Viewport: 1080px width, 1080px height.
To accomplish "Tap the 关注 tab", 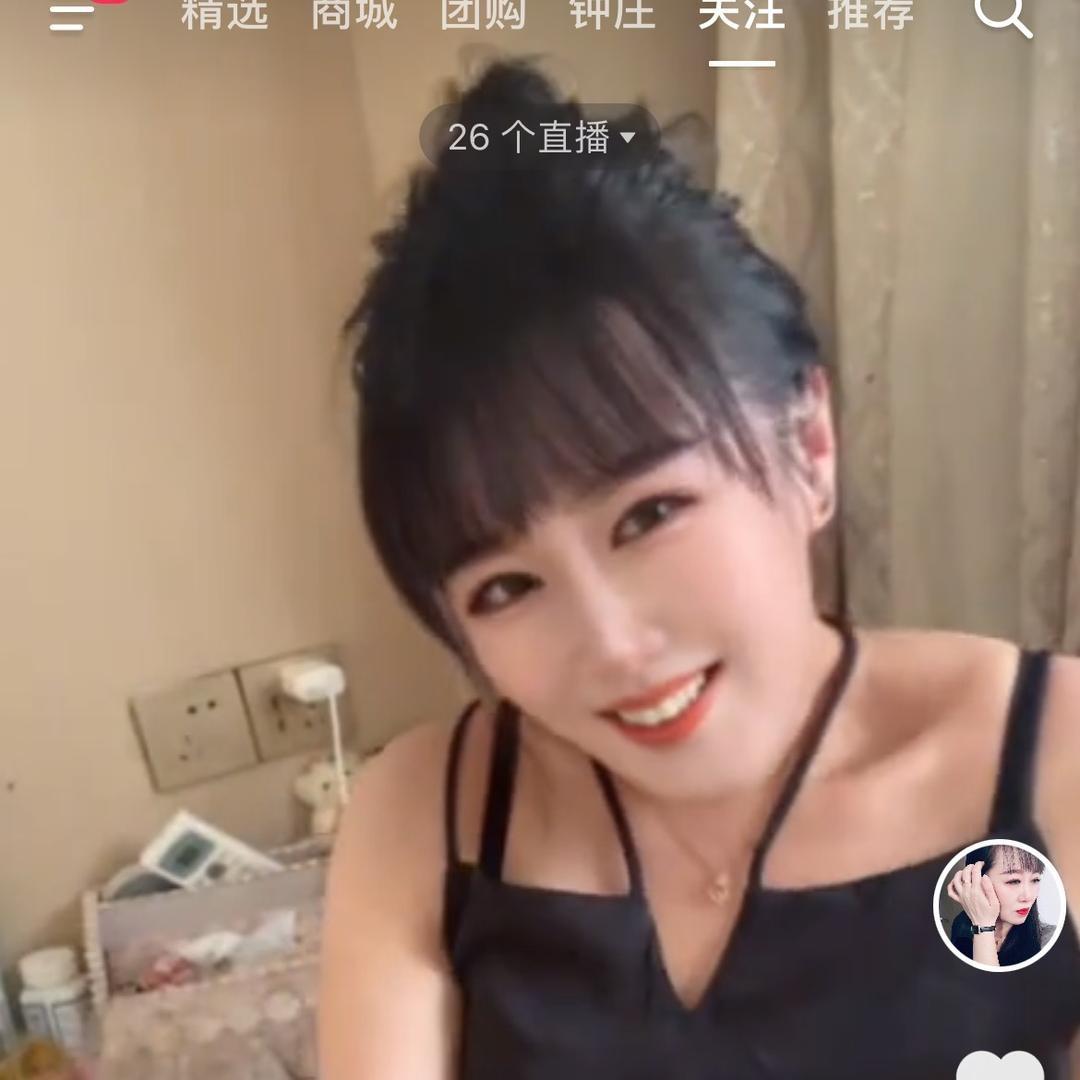I will 741,14.
